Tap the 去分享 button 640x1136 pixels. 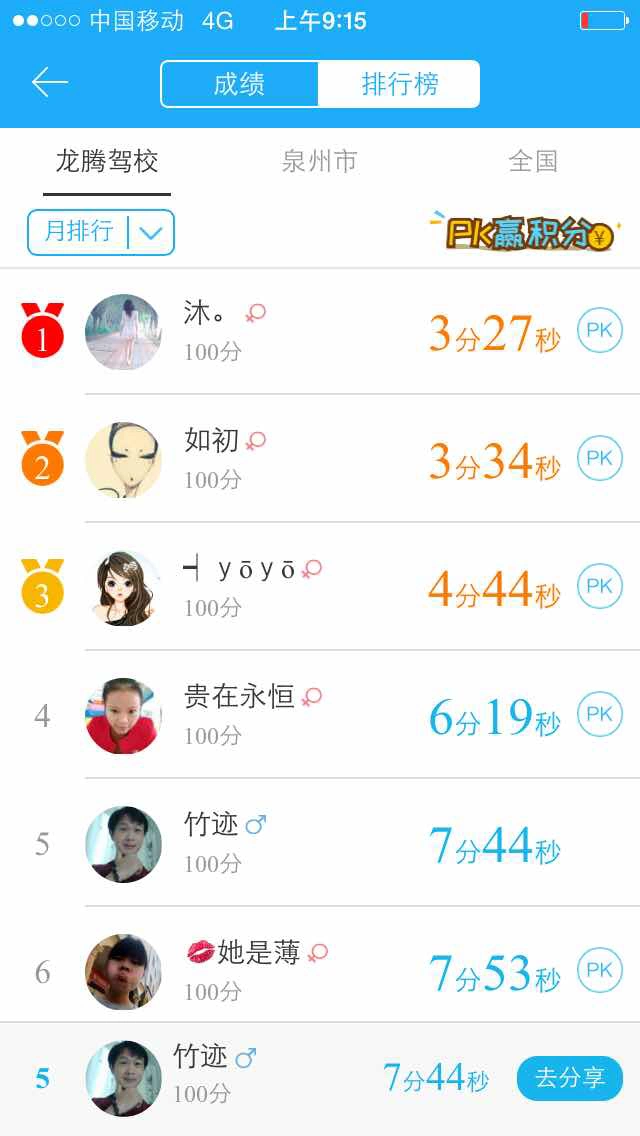[569, 1078]
